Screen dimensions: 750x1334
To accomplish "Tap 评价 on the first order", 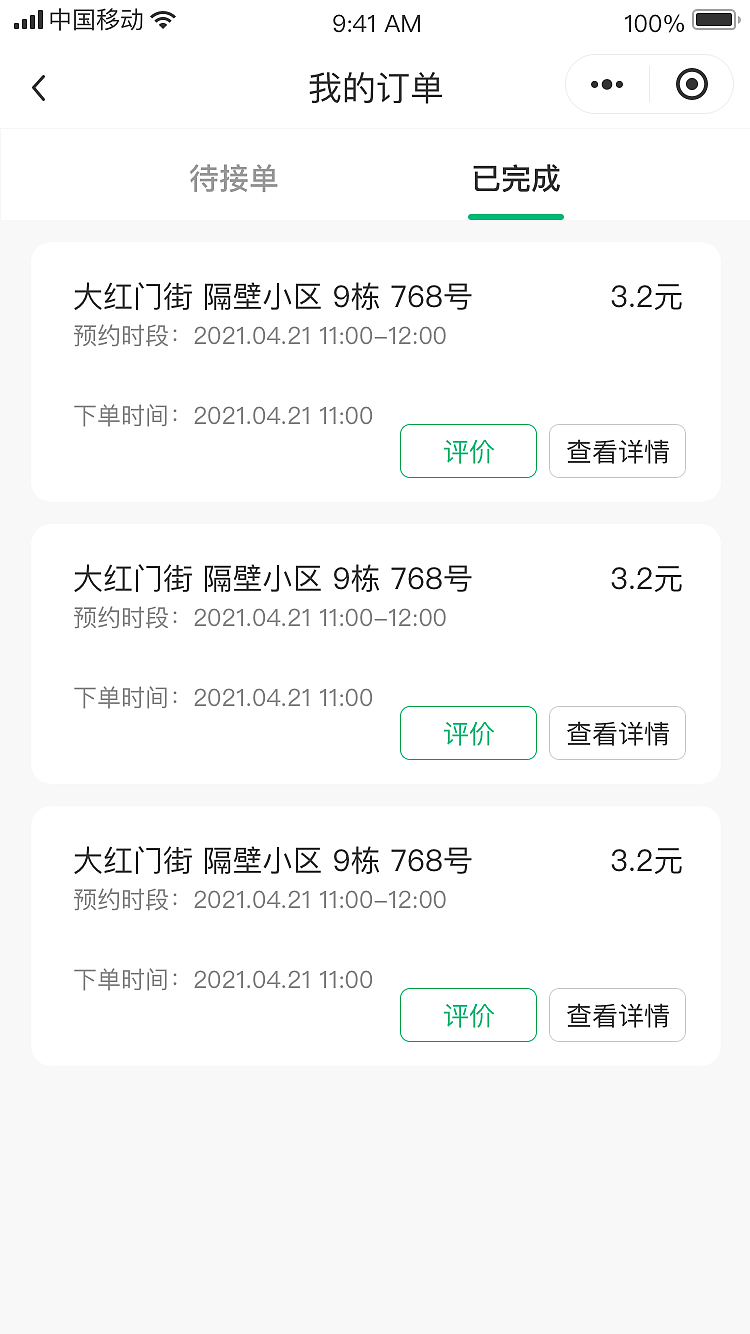I will point(468,451).
